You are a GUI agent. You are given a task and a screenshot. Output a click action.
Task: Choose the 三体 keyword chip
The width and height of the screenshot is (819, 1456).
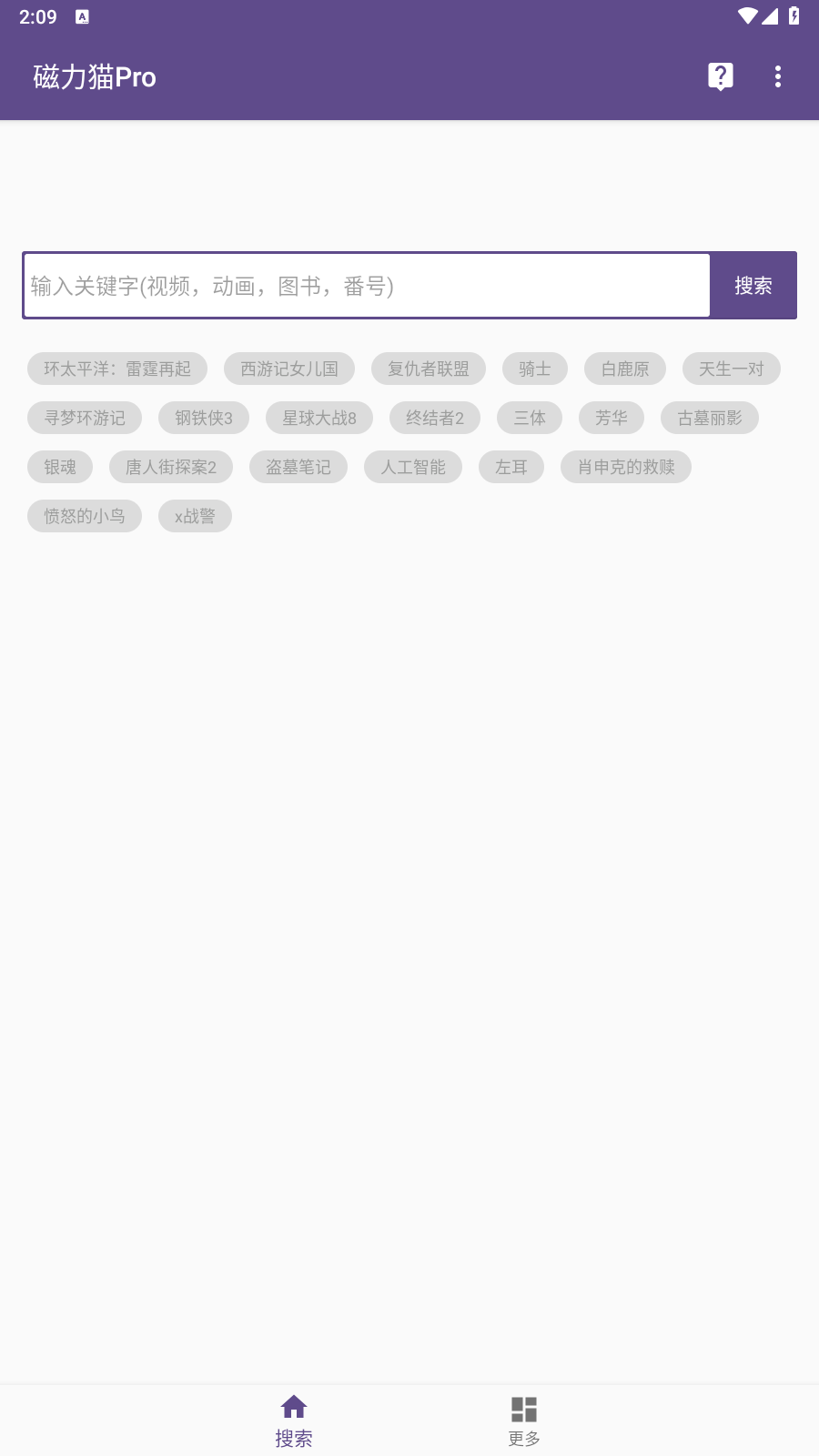pyautogui.click(x=530, y=418)
